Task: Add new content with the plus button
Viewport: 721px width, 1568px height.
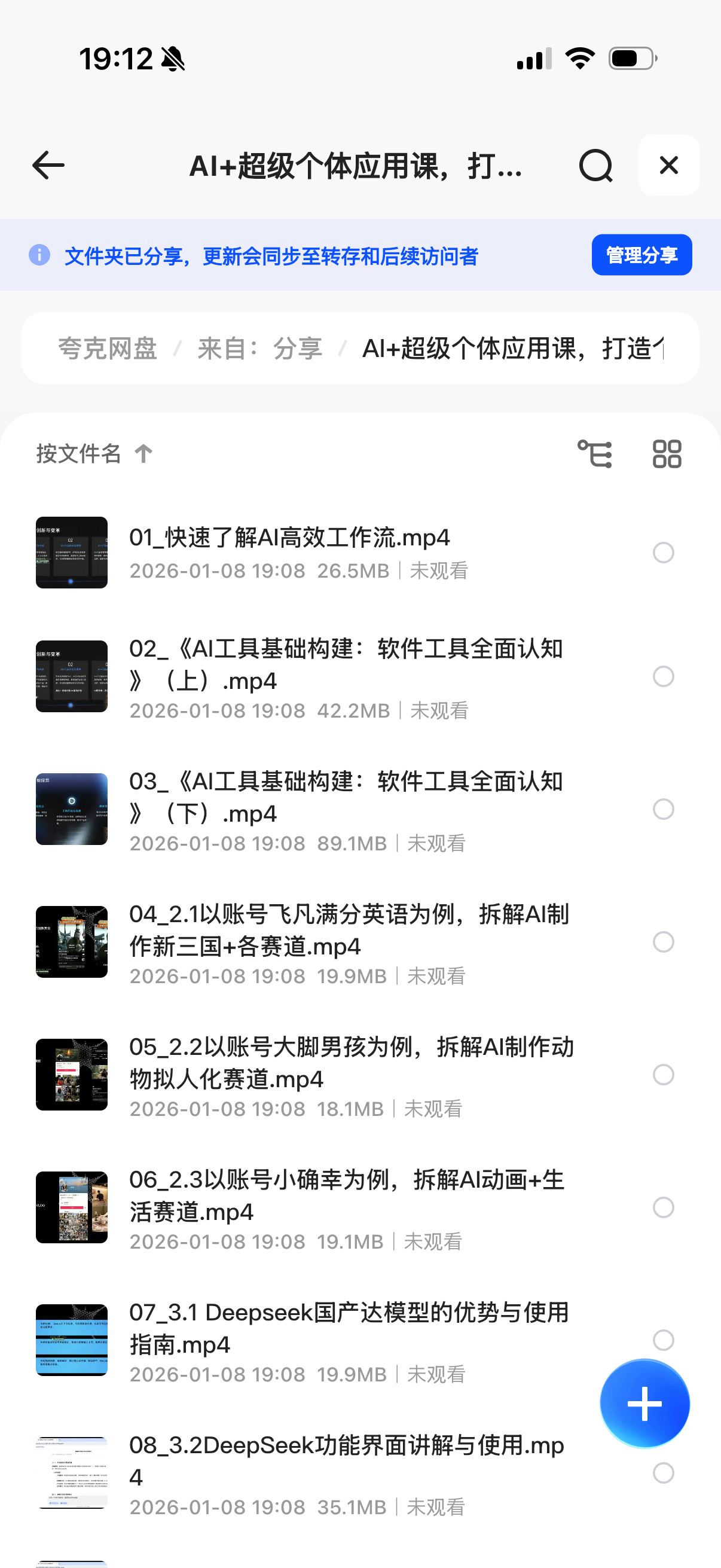Action: 644,1404
